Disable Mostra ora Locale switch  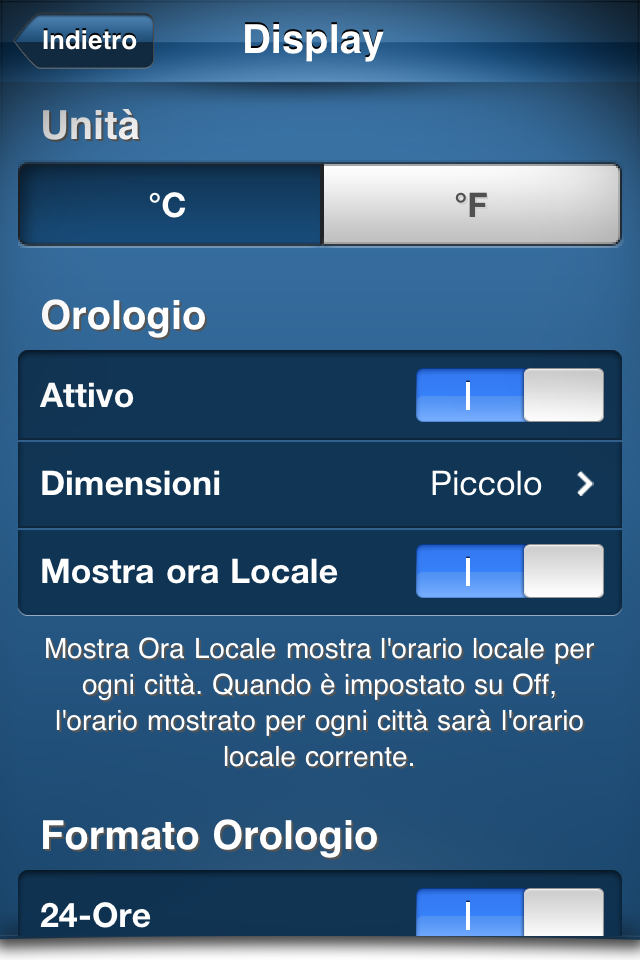tap(509, 571)
